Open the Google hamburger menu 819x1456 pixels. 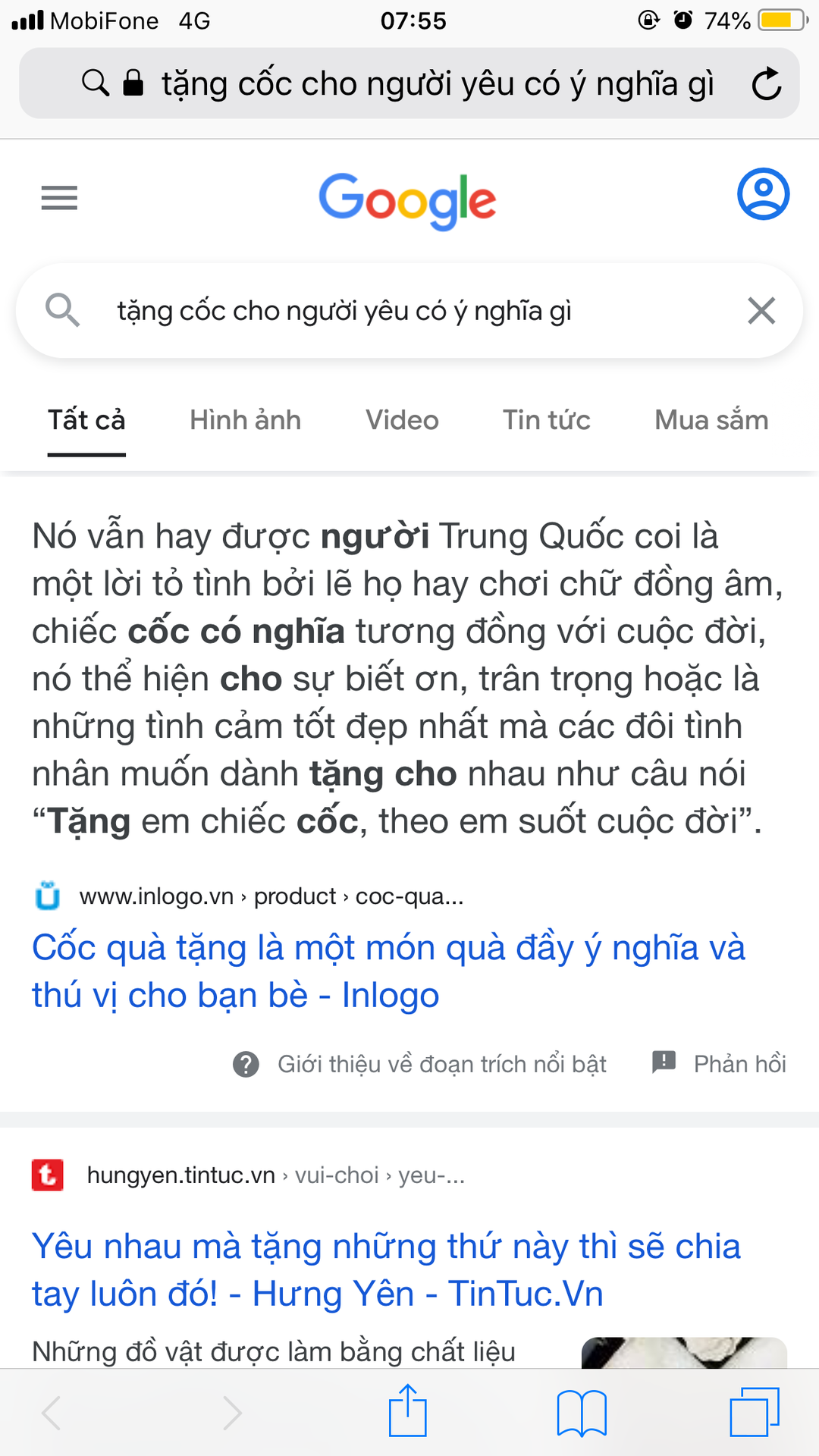click(x=59, y=198)
